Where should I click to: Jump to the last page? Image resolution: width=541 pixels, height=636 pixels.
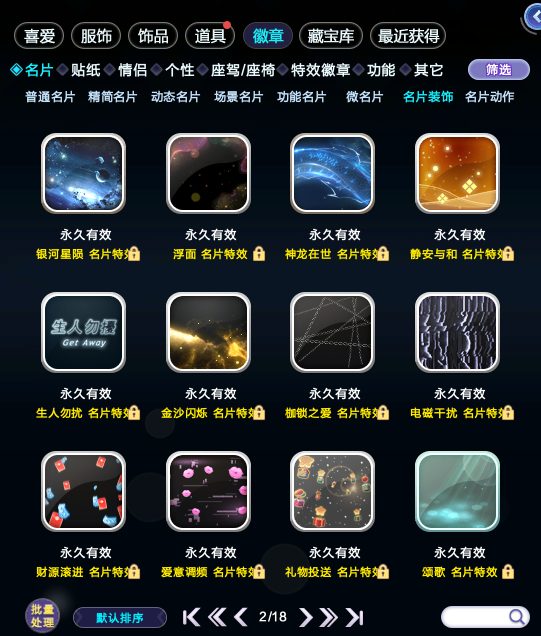click(x=354, y=617)
